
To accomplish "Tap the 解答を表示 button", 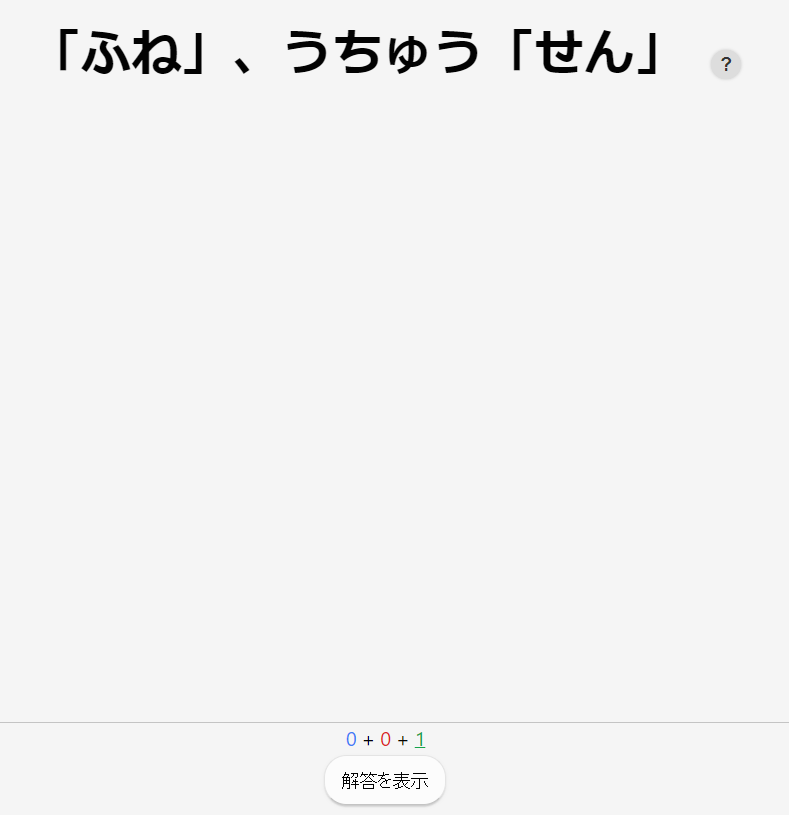I will click(x=385, y=780).
